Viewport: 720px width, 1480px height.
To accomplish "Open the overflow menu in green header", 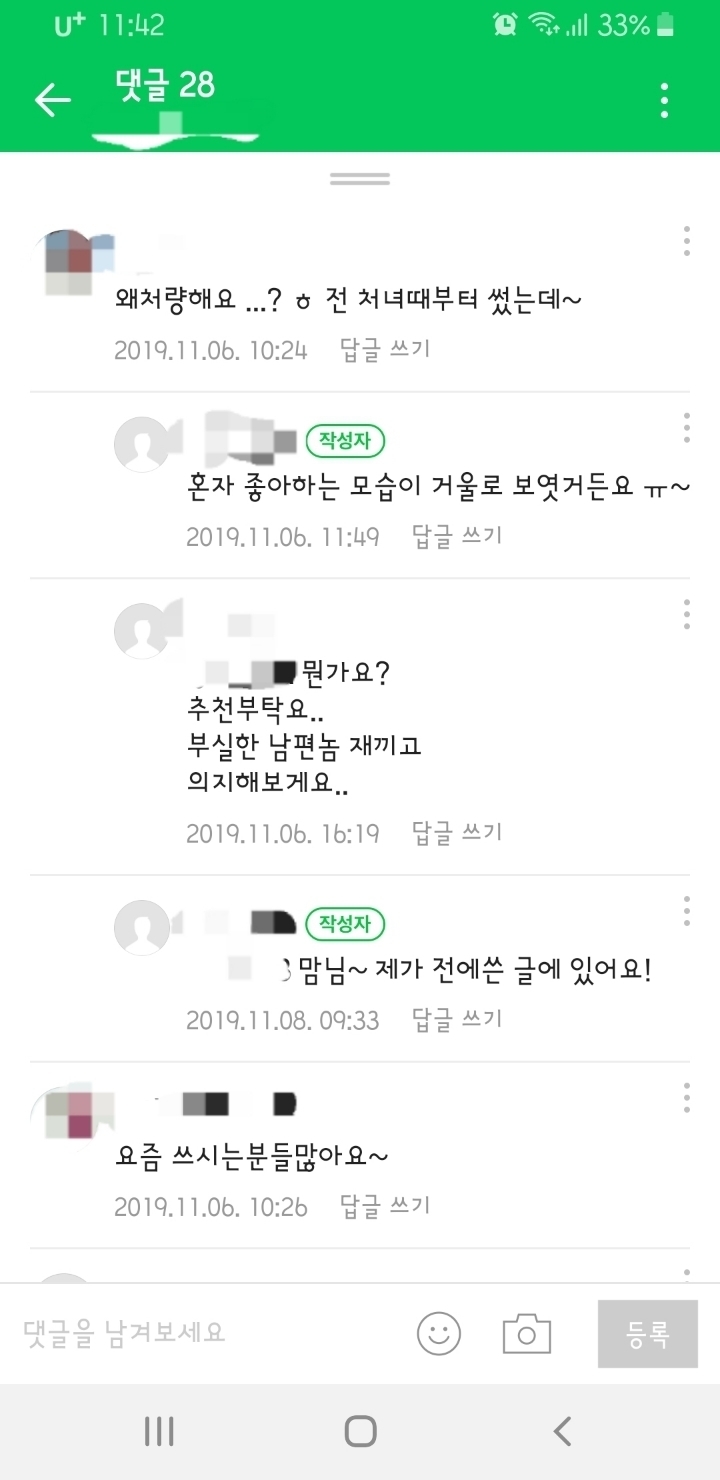I will pyautogui.click(x=665, y=100).
